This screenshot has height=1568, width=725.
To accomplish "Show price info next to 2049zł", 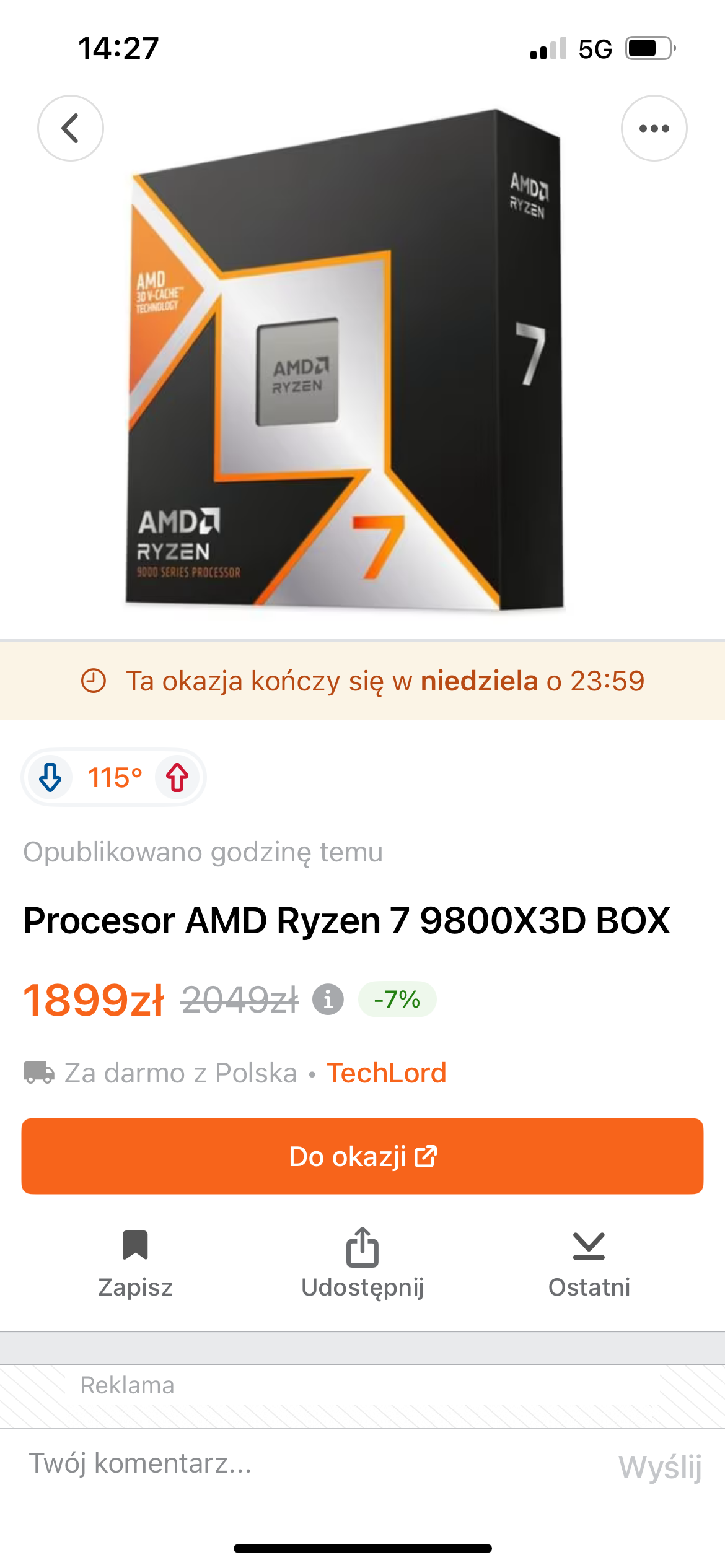I will (x=328, y=999).
